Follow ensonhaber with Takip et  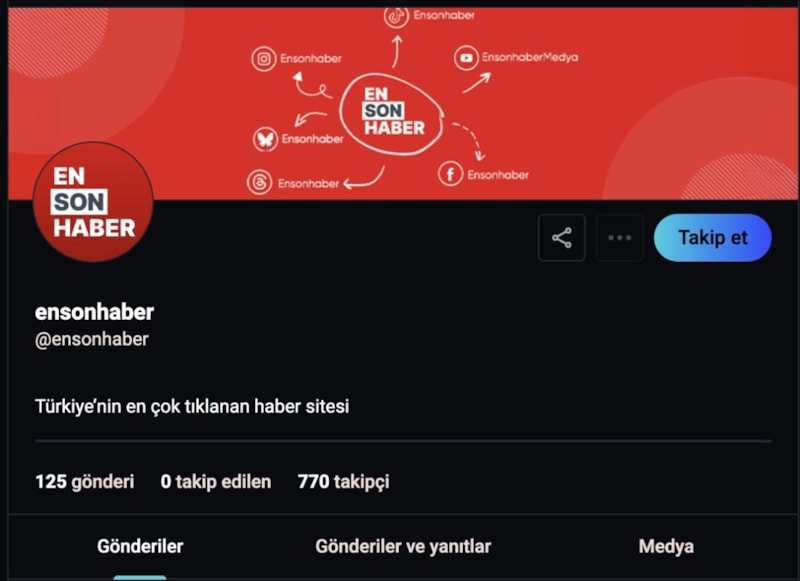click(x=712, y=238)
